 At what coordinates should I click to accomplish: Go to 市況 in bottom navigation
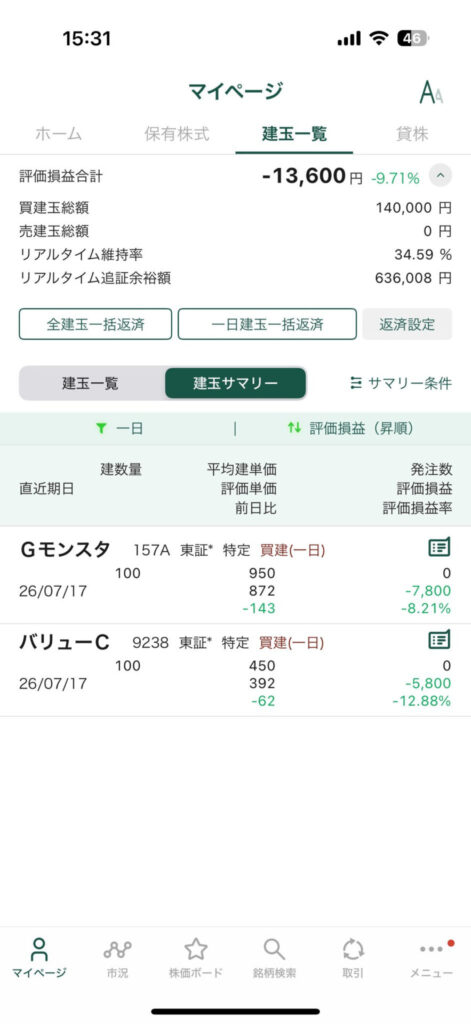pos(118,958)
